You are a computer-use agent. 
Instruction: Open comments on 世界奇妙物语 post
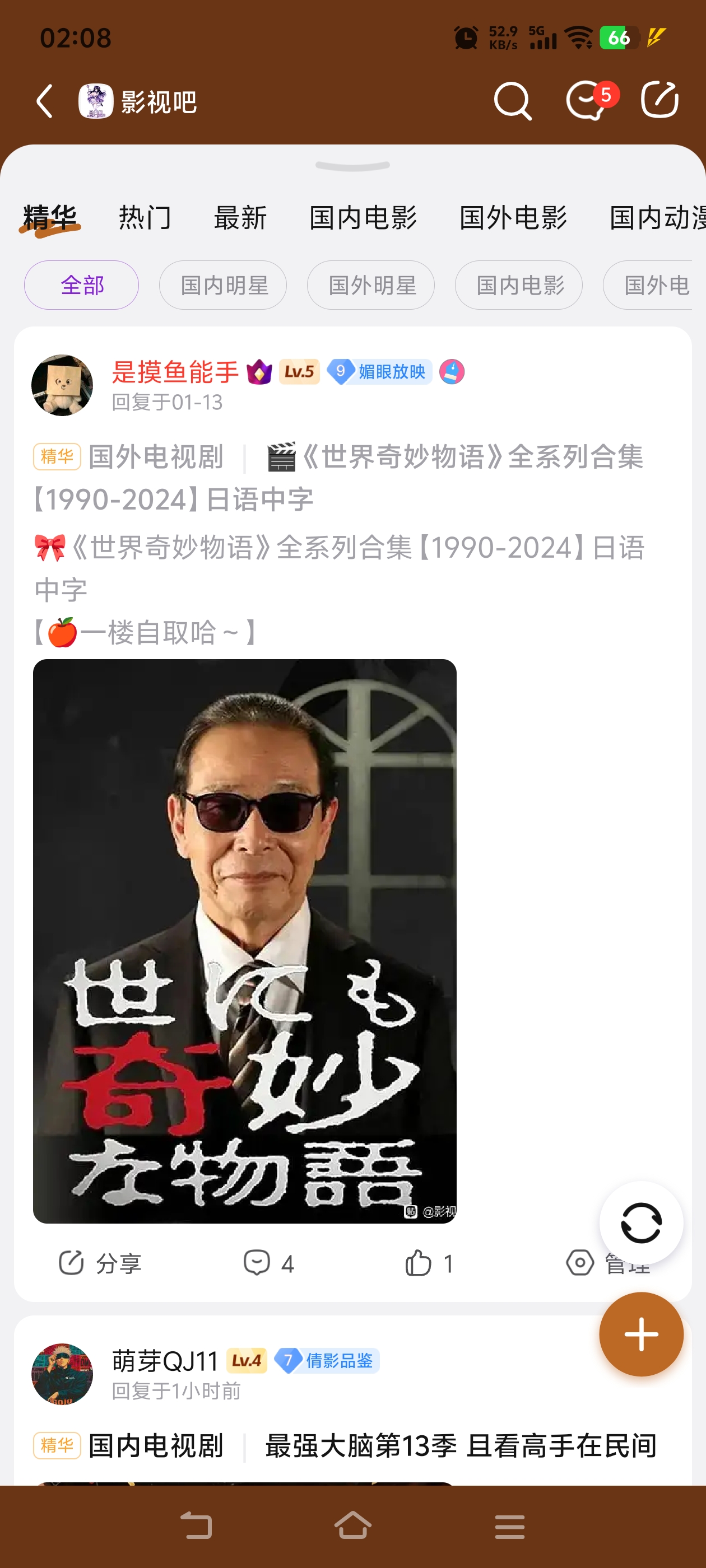(x=268, y=1263)
